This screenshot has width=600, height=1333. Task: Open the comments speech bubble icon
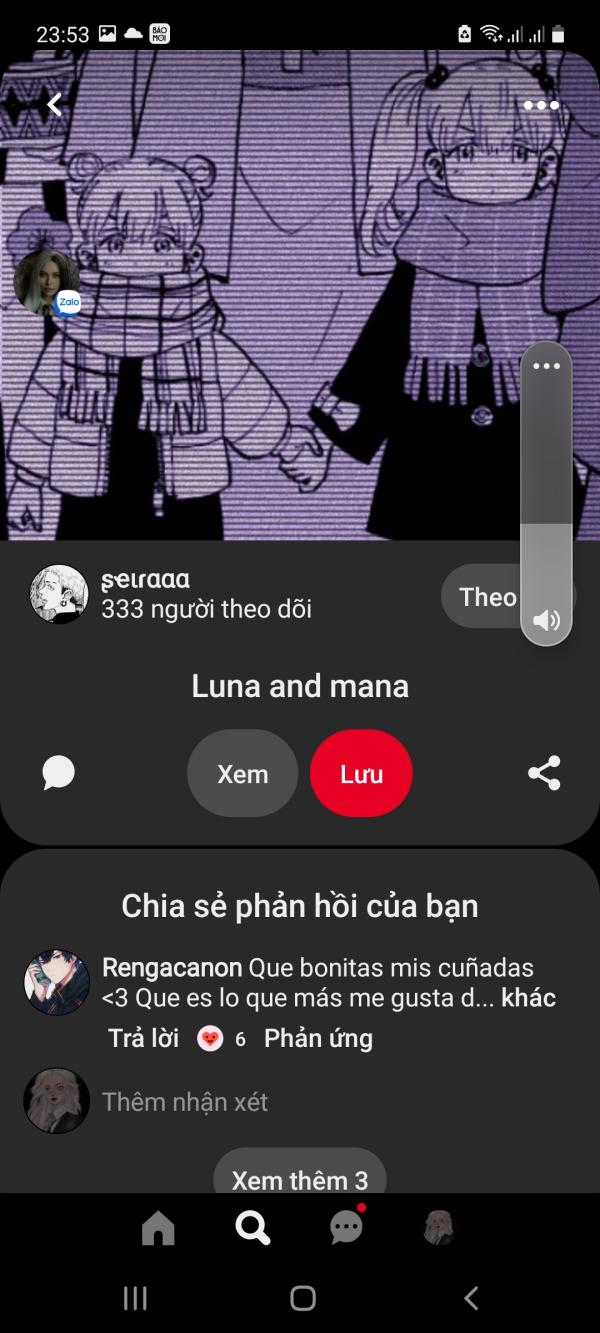tap(59, 773)
